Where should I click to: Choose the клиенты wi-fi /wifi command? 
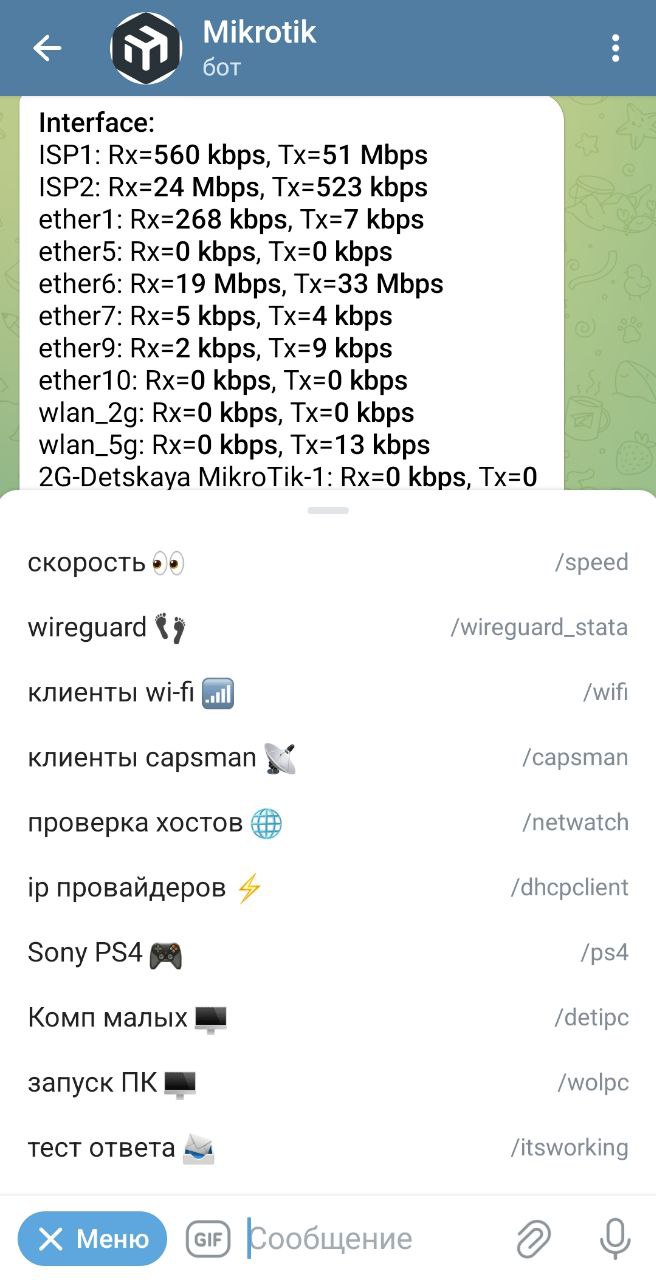328,692
